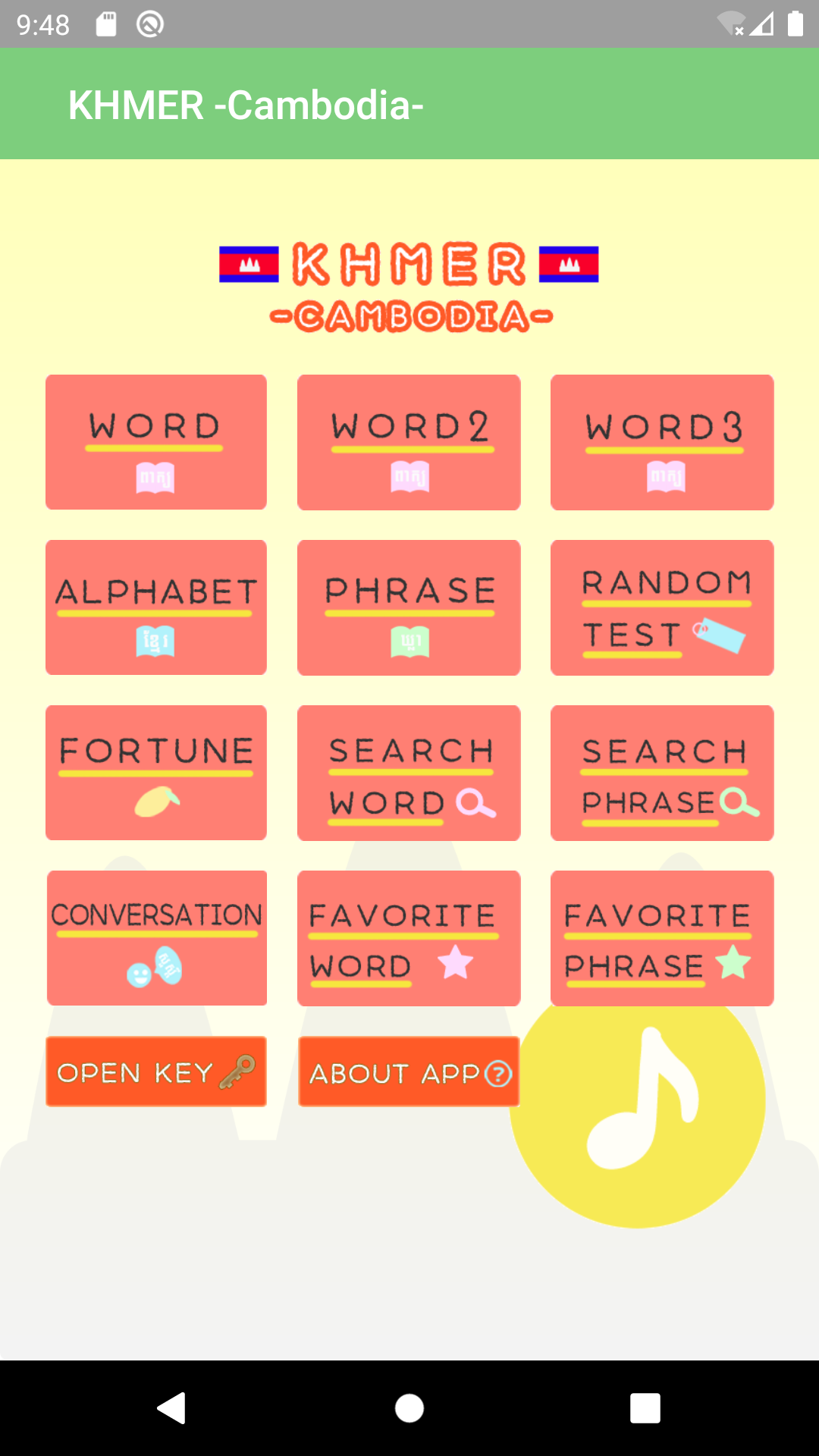Image resolution: width=819 pixels, height=1456 pixels.
Task: Open ABOUT APP info
Action: (409, 1072)
